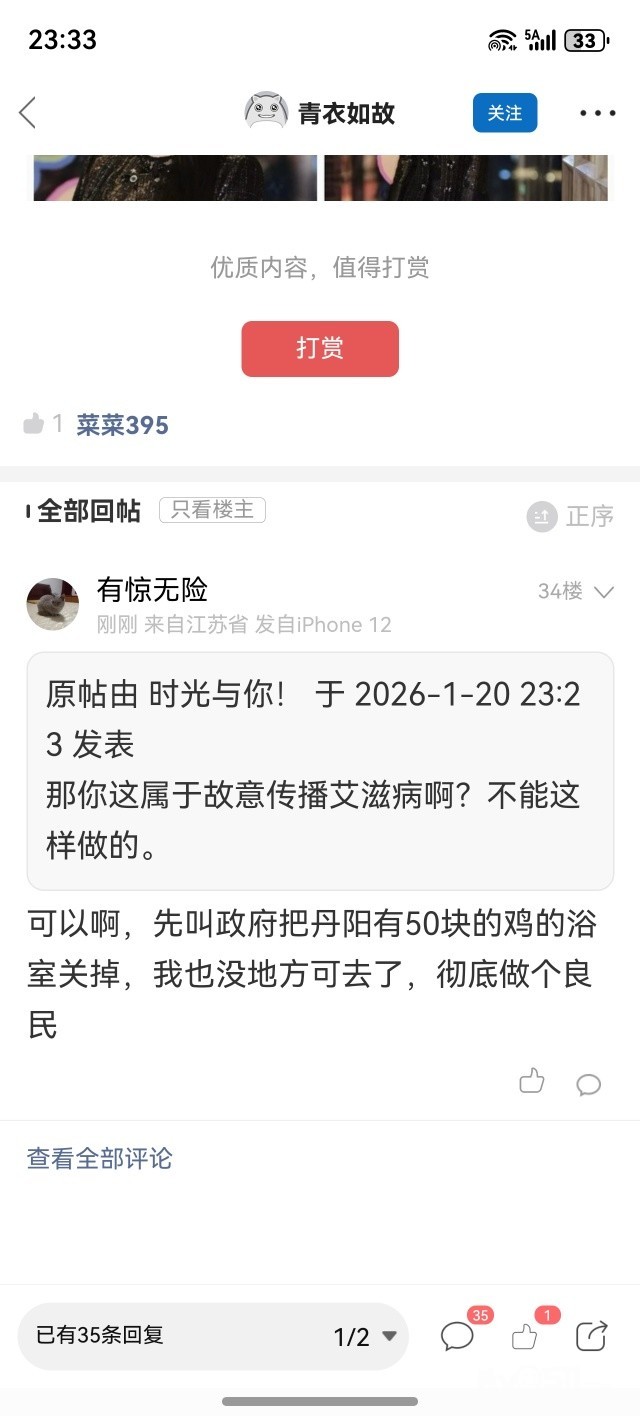Open the three-dot overflow menu
The image size is (640, 1416).
pyautogui.click(x=598, y=113)
